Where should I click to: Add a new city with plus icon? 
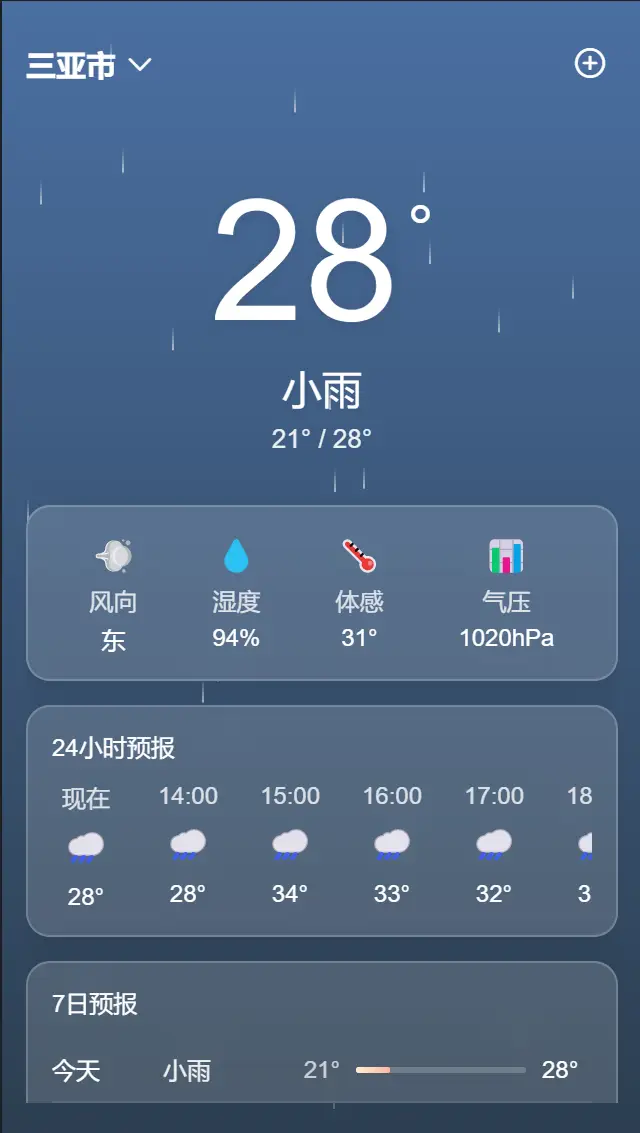pyautogui.click(x=590, y=64)
